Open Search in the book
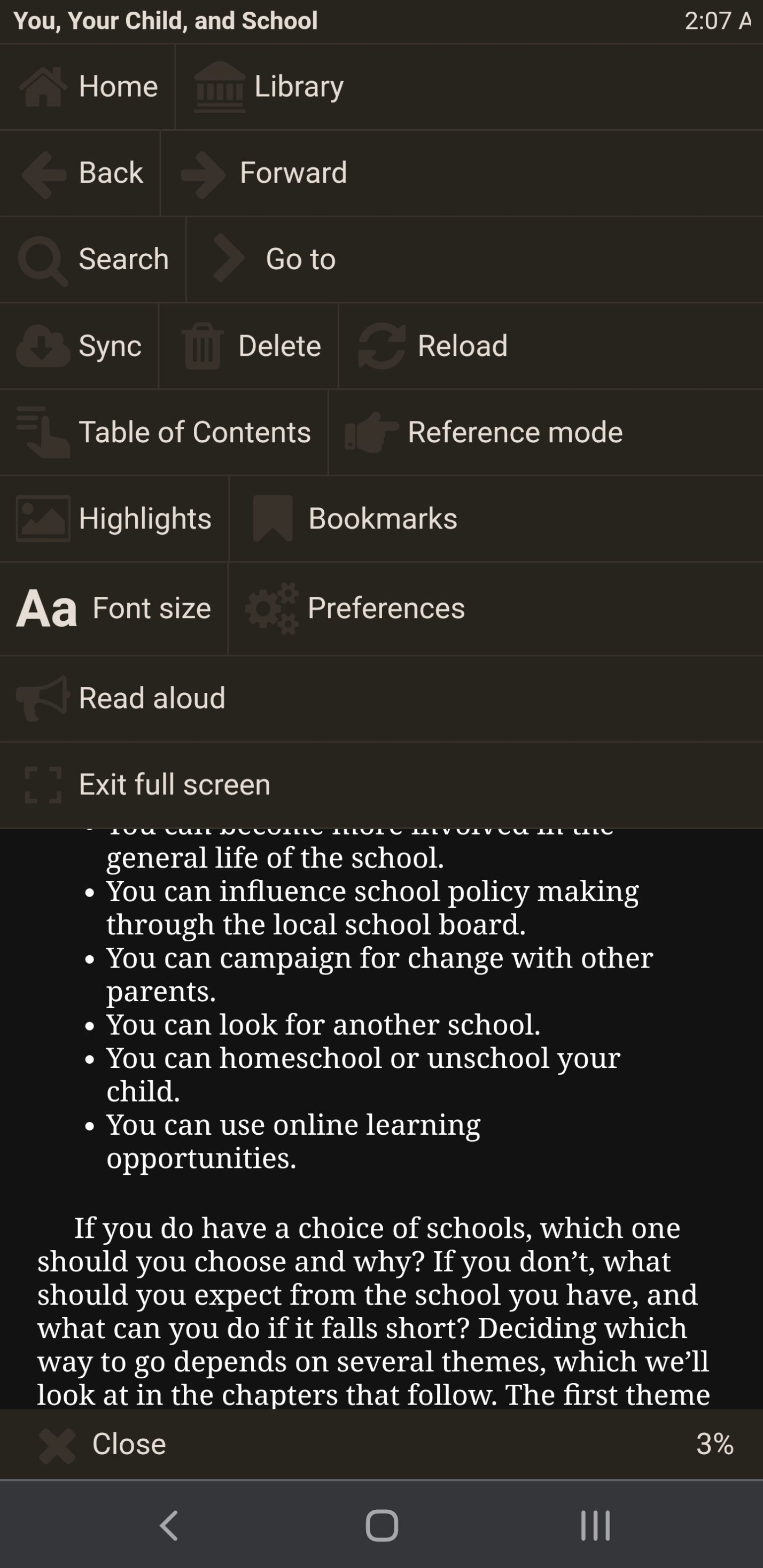This screenshot has height=1568, width=763. pyautogui.click(x=92, y=259)
